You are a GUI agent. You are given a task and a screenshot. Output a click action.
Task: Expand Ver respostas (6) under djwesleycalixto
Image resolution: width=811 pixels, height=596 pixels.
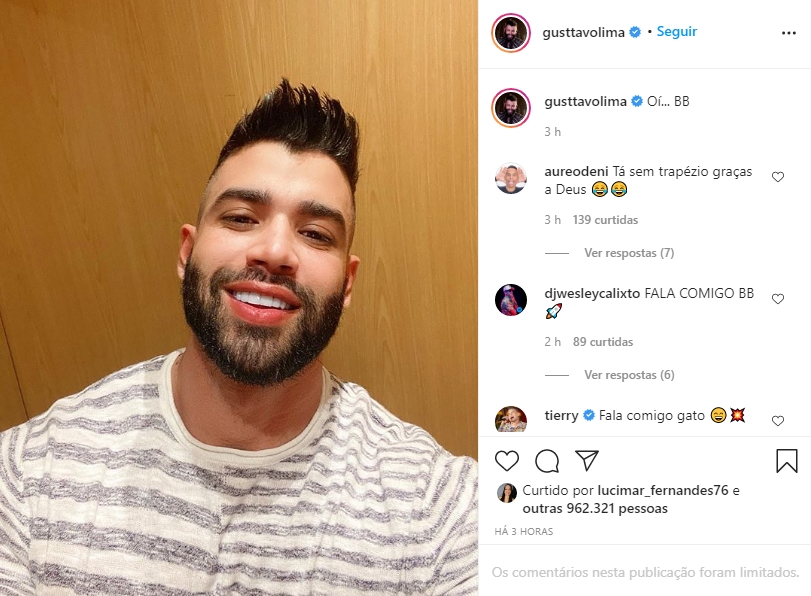pos(629,375)
